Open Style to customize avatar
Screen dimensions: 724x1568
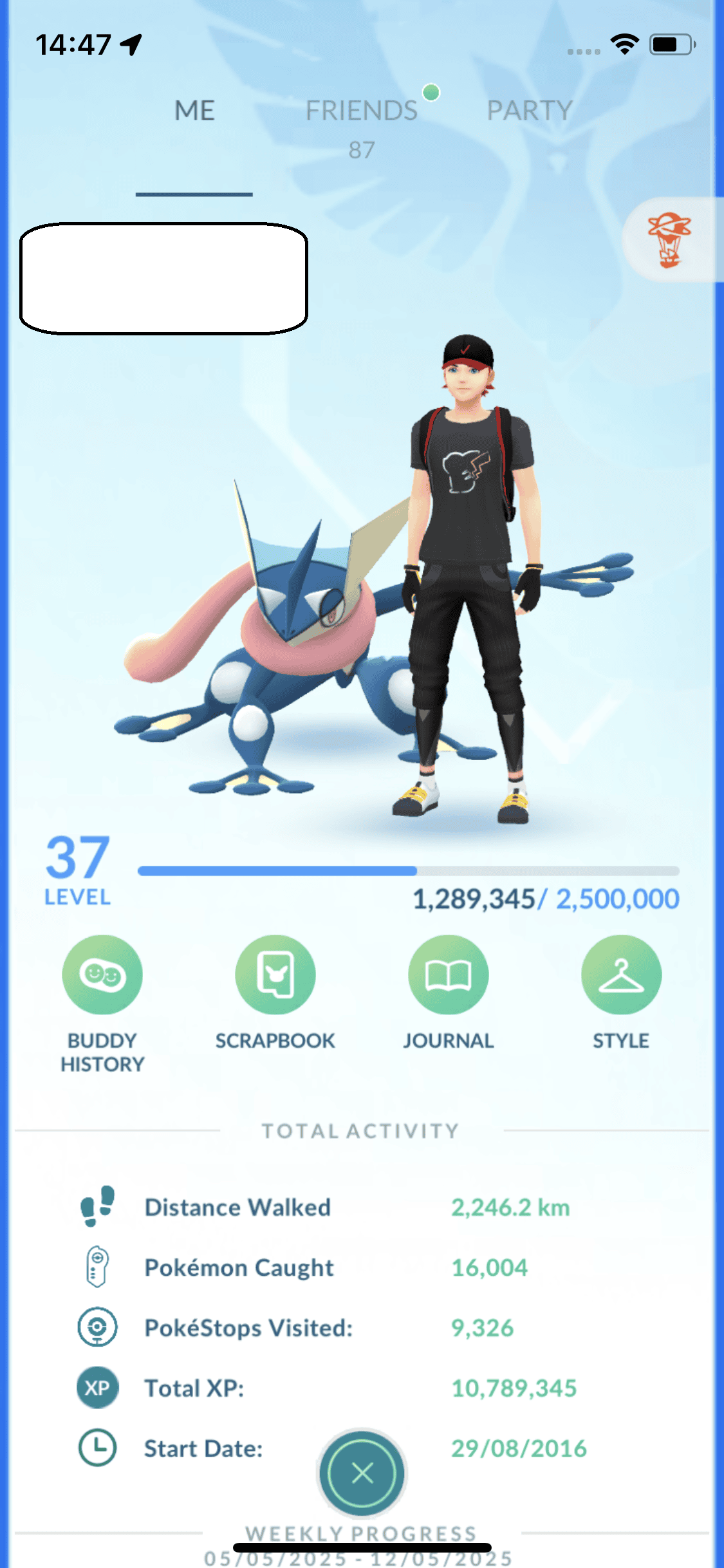[621, 975]
